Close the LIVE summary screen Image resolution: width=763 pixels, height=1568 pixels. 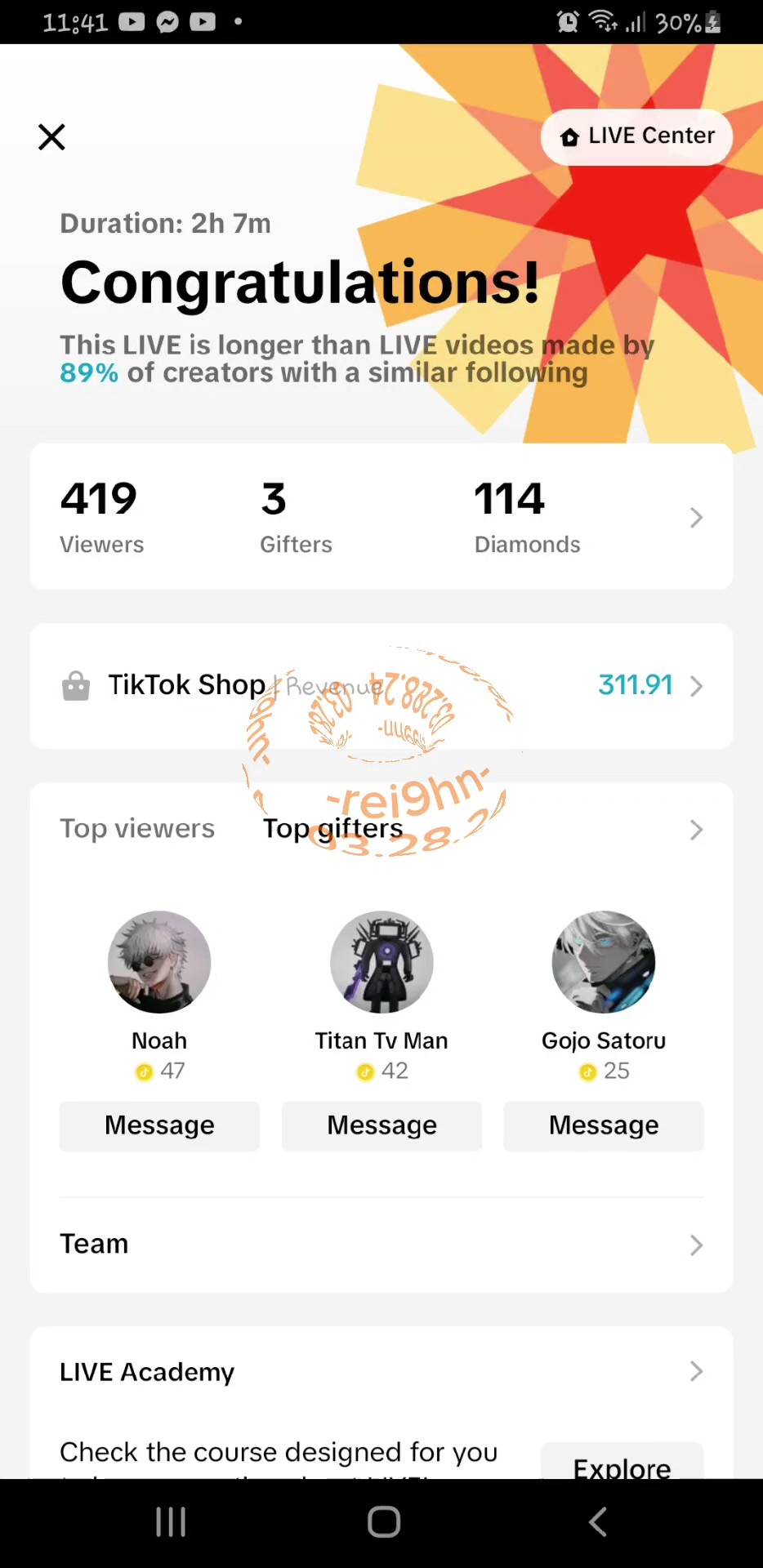tap(51, 137)
